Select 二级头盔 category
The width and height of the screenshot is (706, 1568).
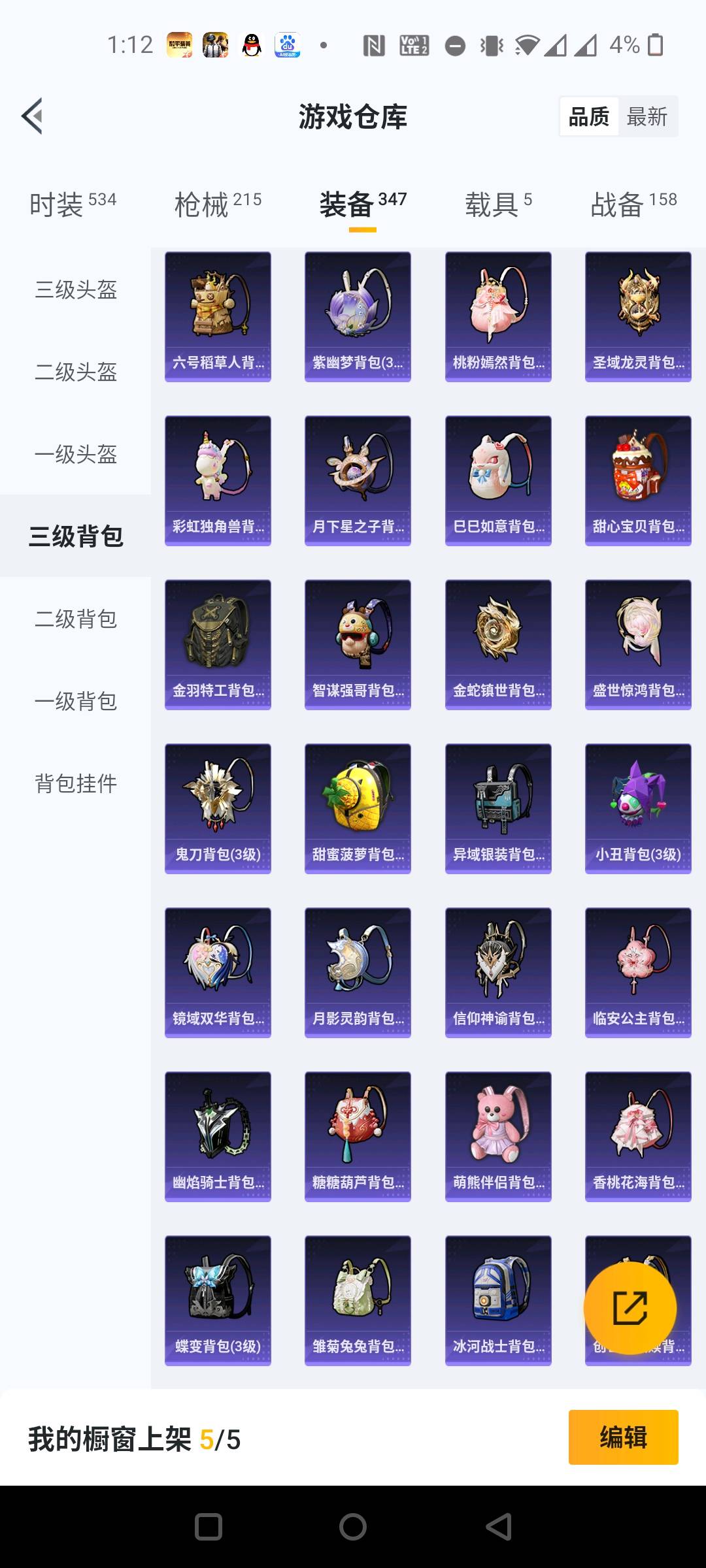click(x=76, y=372)
